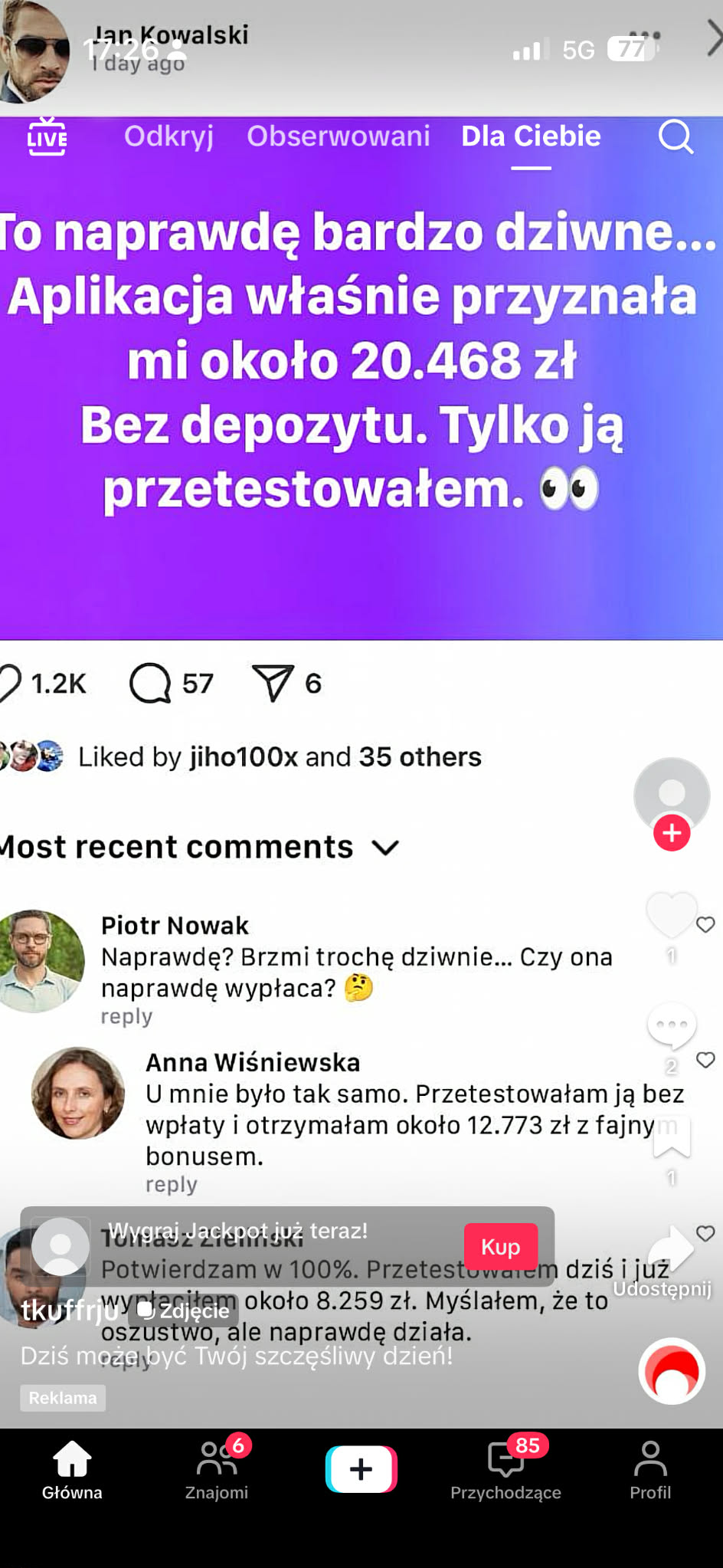The width and height of the screenshot is (723, 1568).
Task: Bookmark this video to favorites
Action: [672, 1137]
